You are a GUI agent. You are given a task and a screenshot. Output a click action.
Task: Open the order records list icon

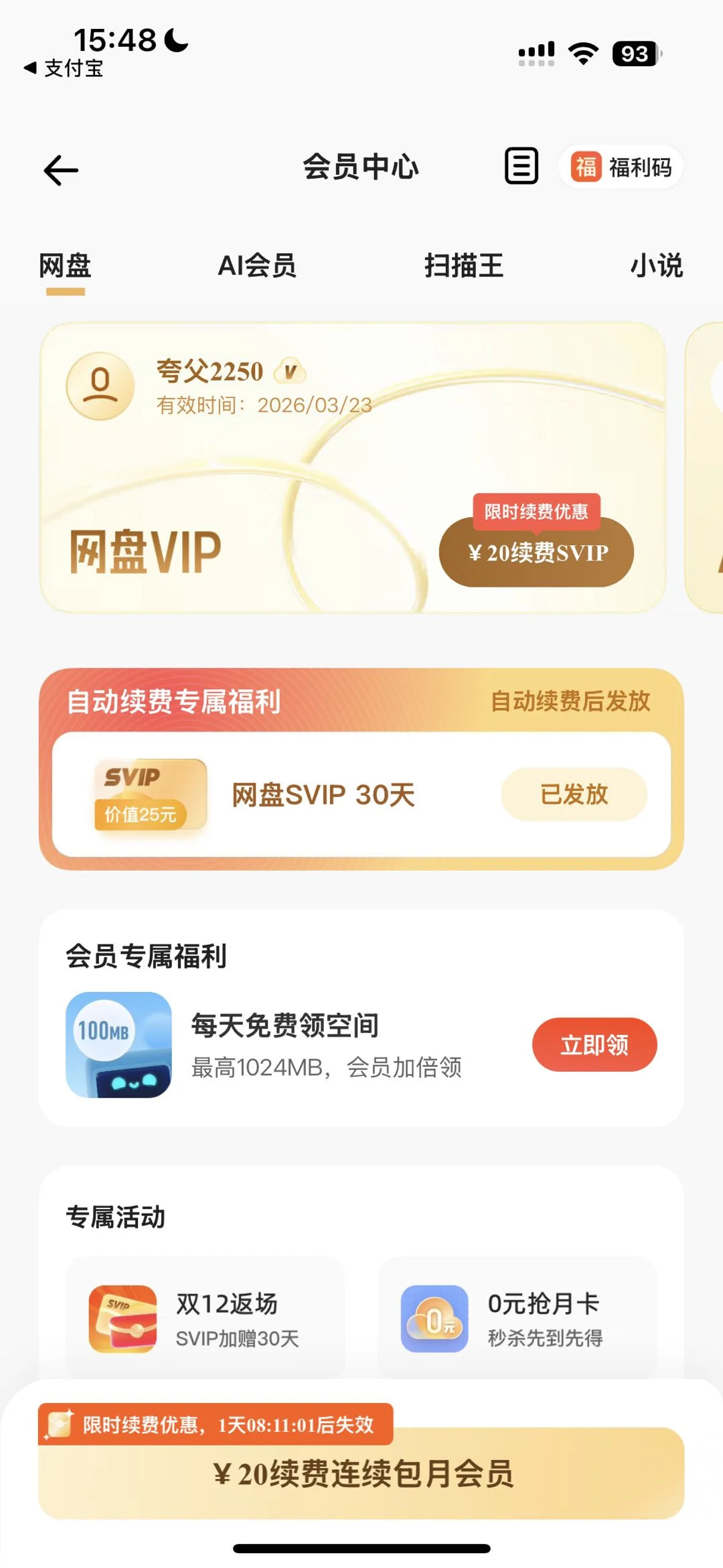pyautogui.click(x=521, y=166)
